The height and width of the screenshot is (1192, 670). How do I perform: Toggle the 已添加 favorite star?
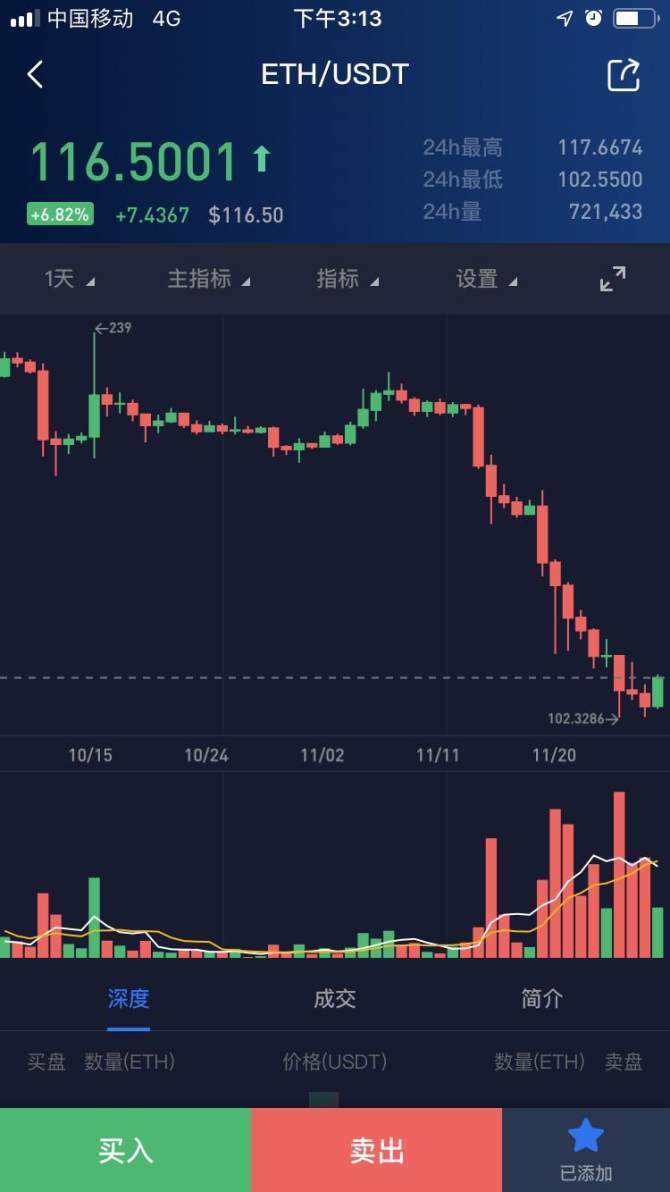(586, 1150)
